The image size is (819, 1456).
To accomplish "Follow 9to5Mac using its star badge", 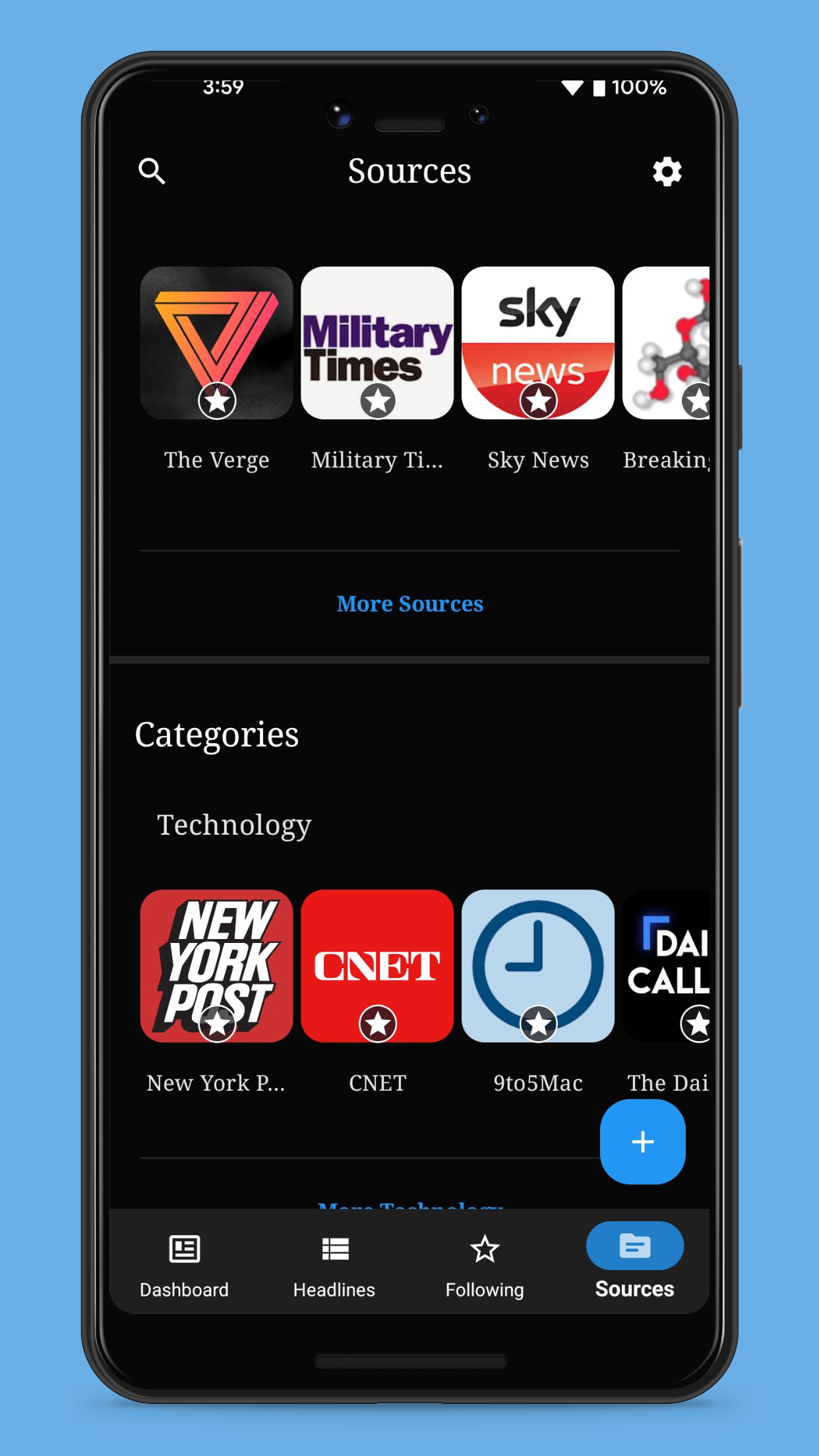I will [x=539, y=1023].
